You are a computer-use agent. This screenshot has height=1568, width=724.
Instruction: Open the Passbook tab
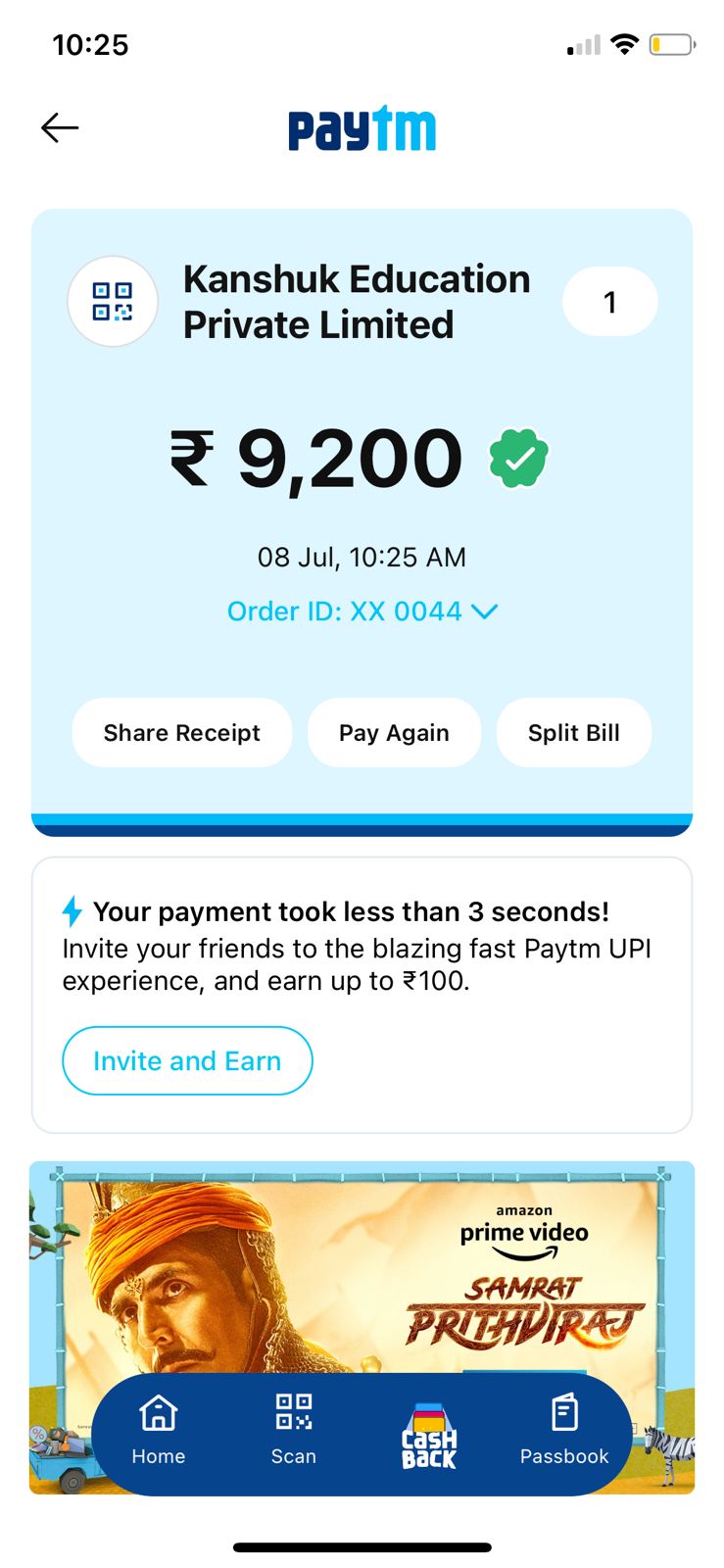[564, 1432]
